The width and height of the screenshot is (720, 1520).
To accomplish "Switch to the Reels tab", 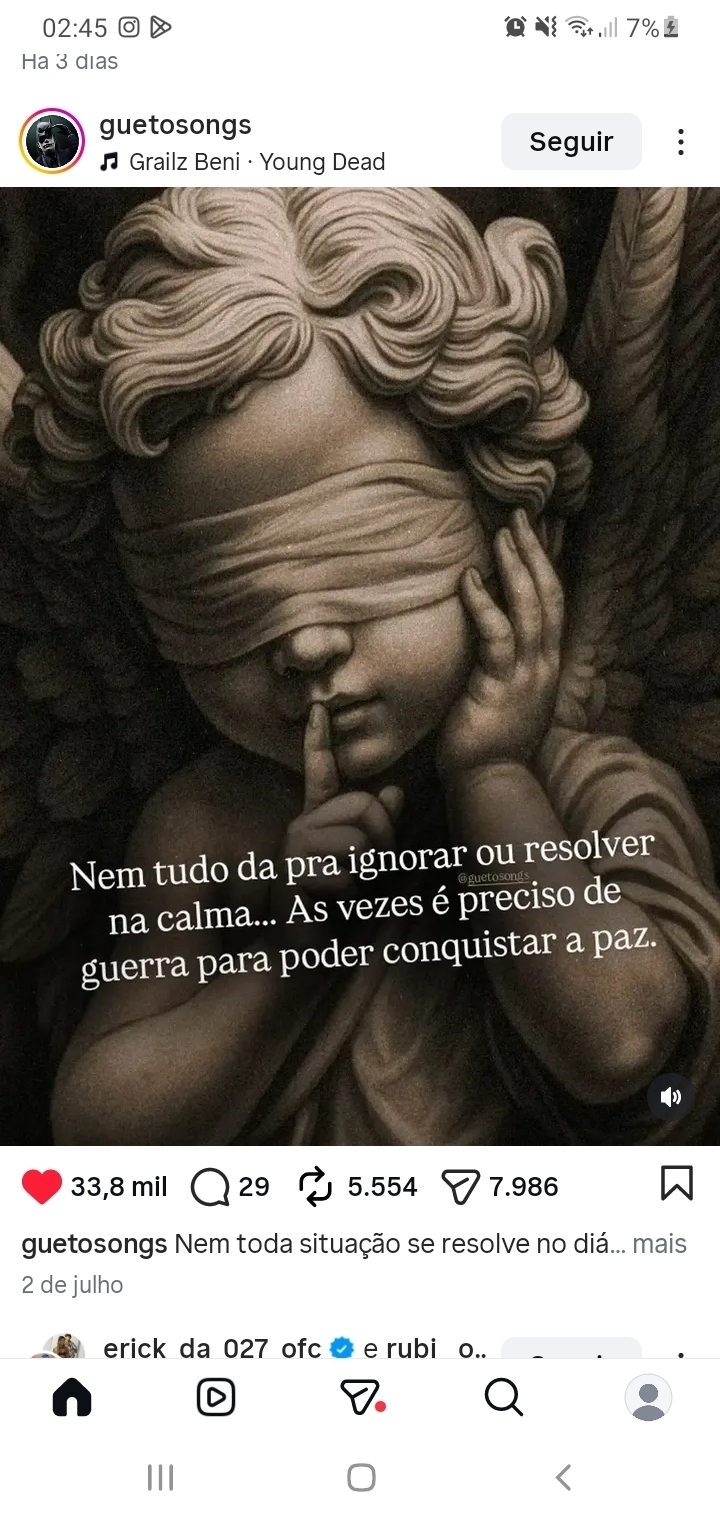I will pyautogui.click(x=216, y=1397).
